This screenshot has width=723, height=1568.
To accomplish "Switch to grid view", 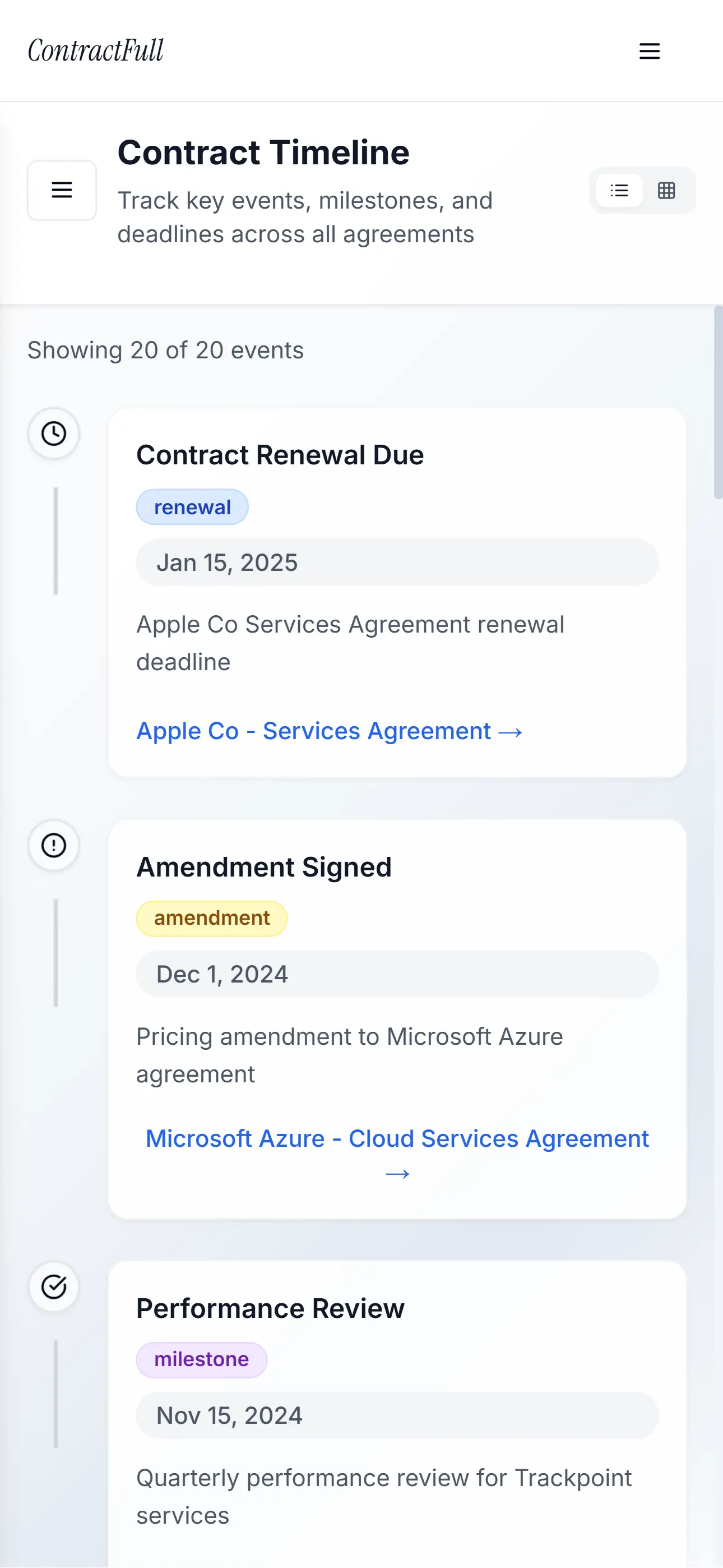I will pos(666,191).
